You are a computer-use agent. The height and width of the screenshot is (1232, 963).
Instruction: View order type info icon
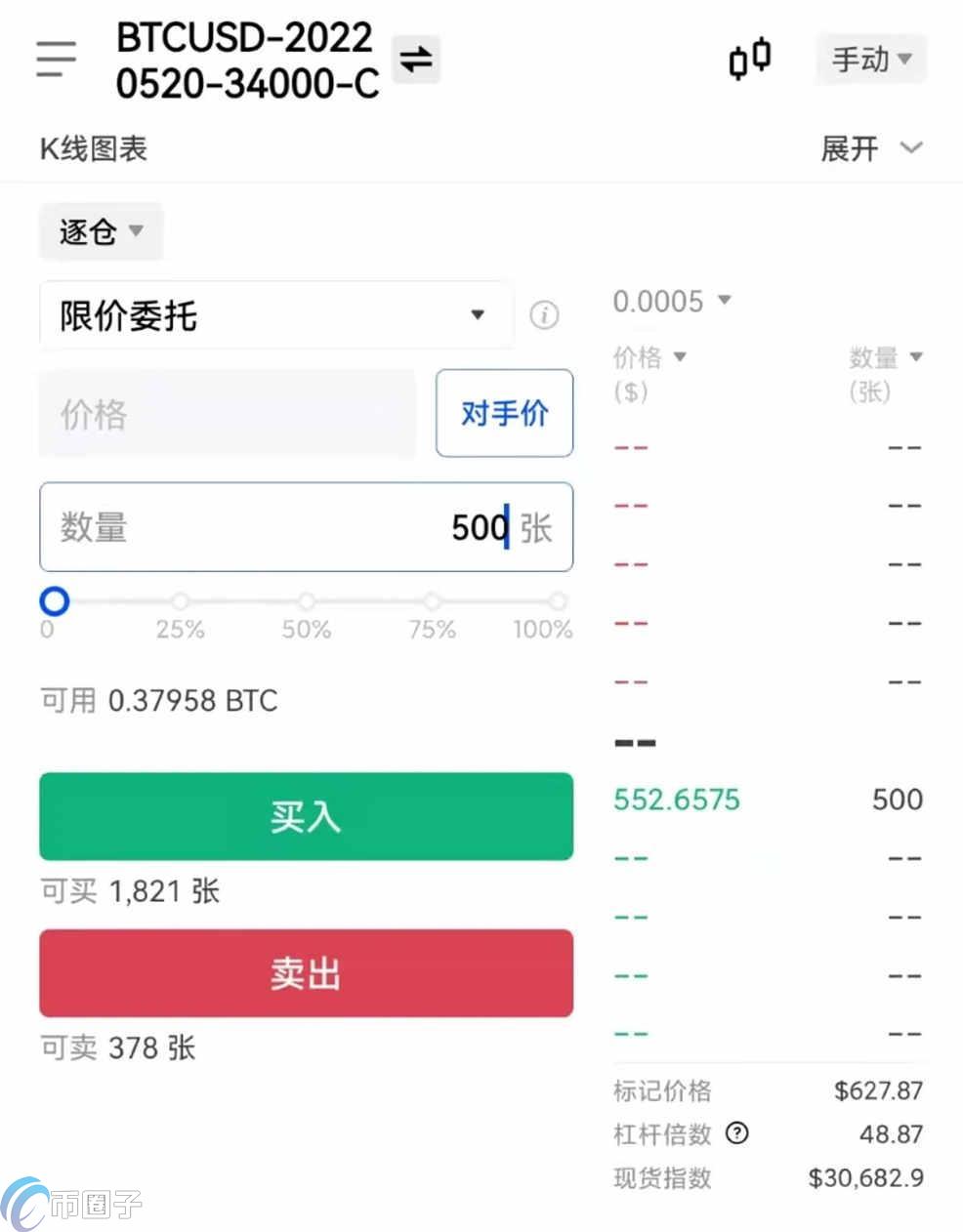pyautogui.click(x=544, y=315)
